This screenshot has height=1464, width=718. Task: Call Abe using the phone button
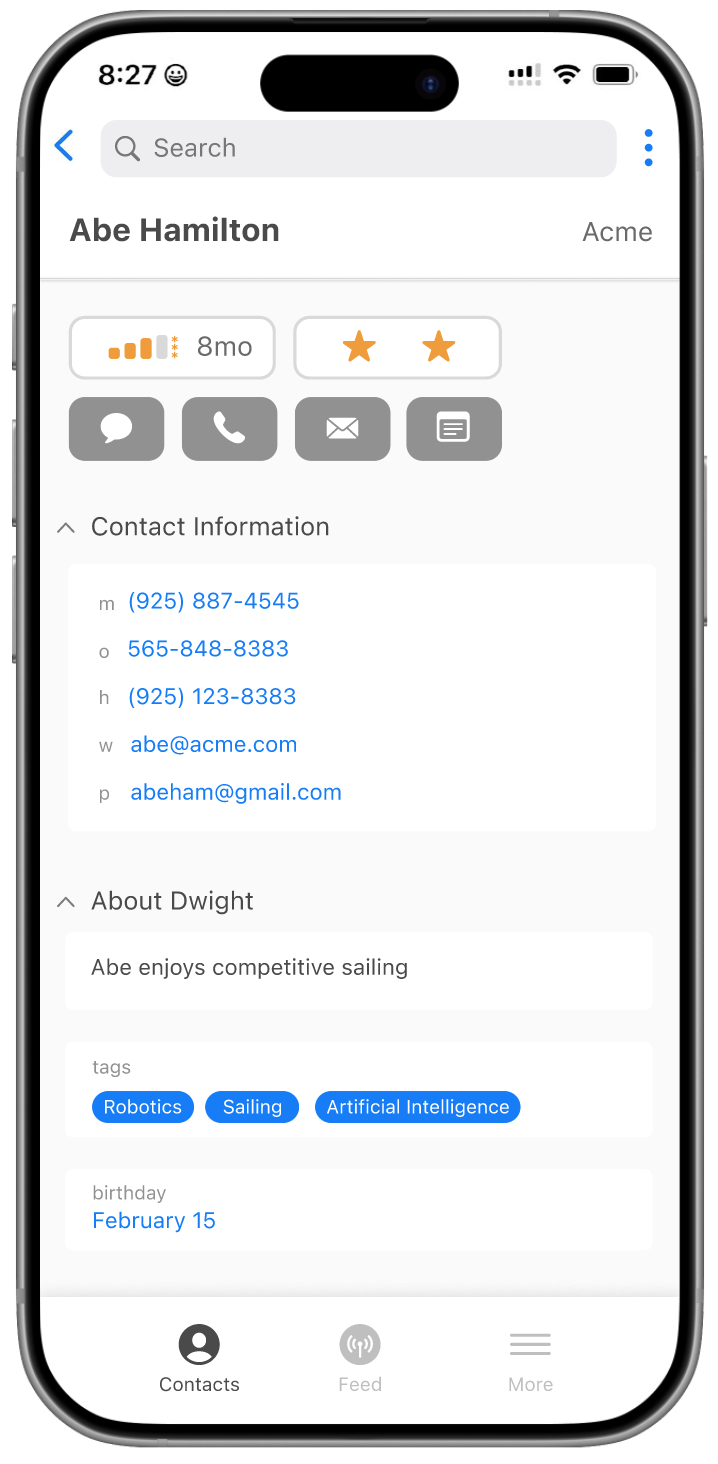click(x=229, y=429)
